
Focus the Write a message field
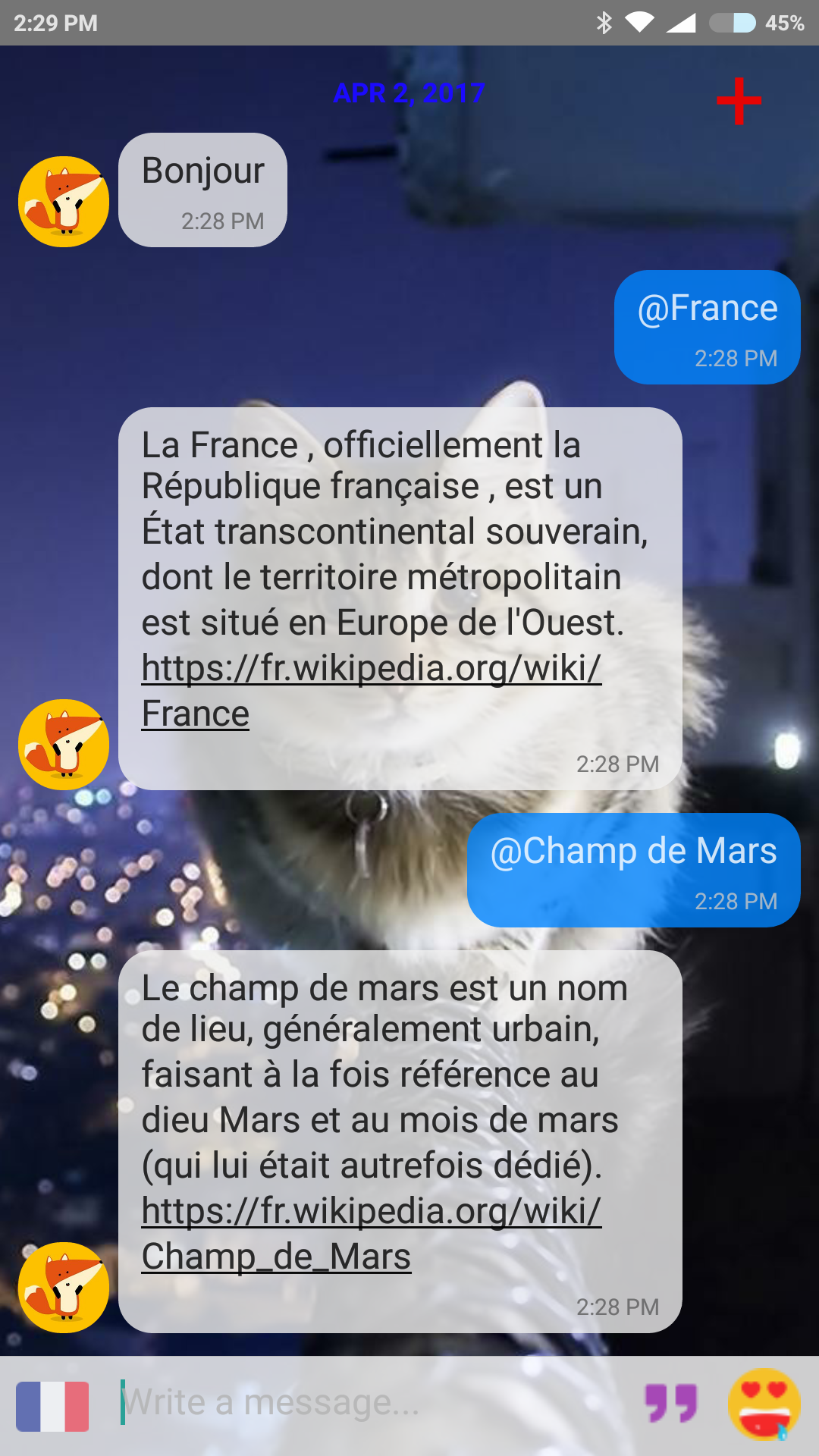pyautogui.click(x=372, y=1403)
